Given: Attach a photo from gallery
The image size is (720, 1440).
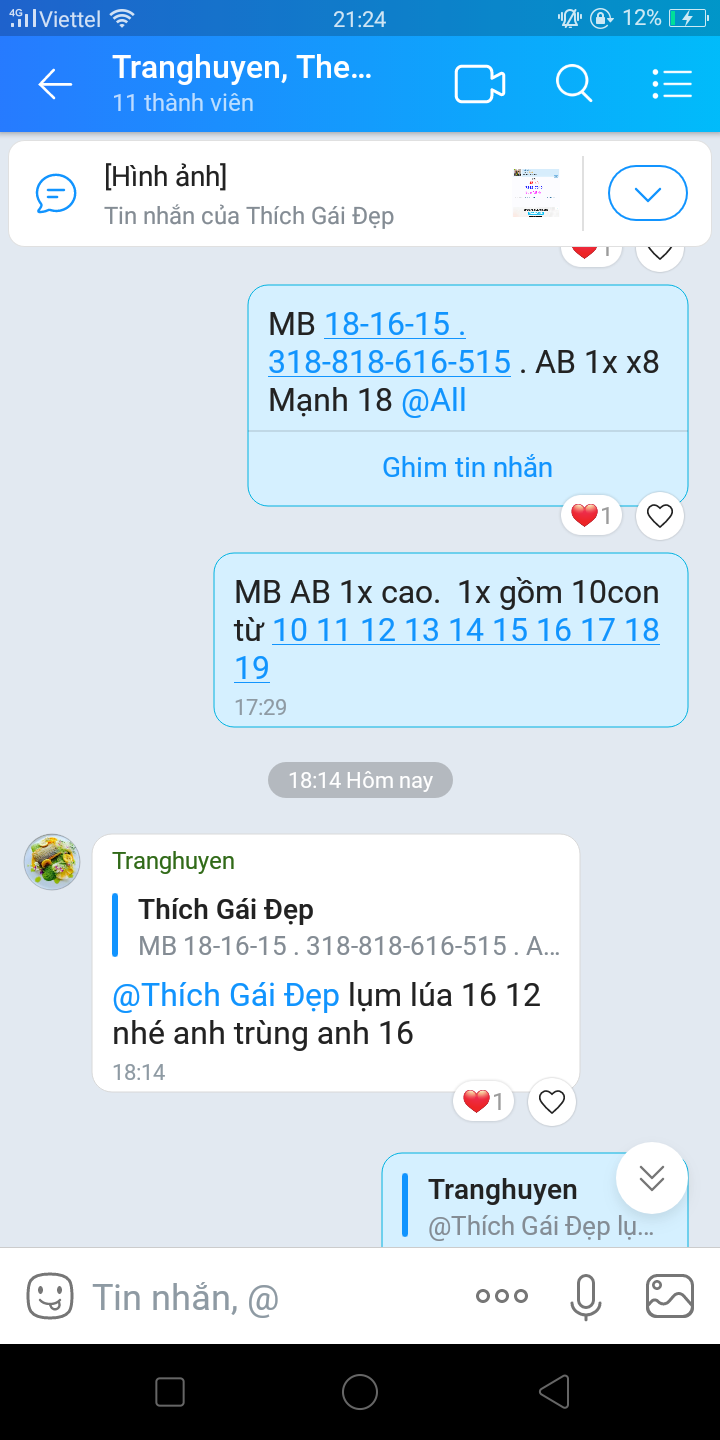Looking at the screenshot, I should tap(670, 1297).
